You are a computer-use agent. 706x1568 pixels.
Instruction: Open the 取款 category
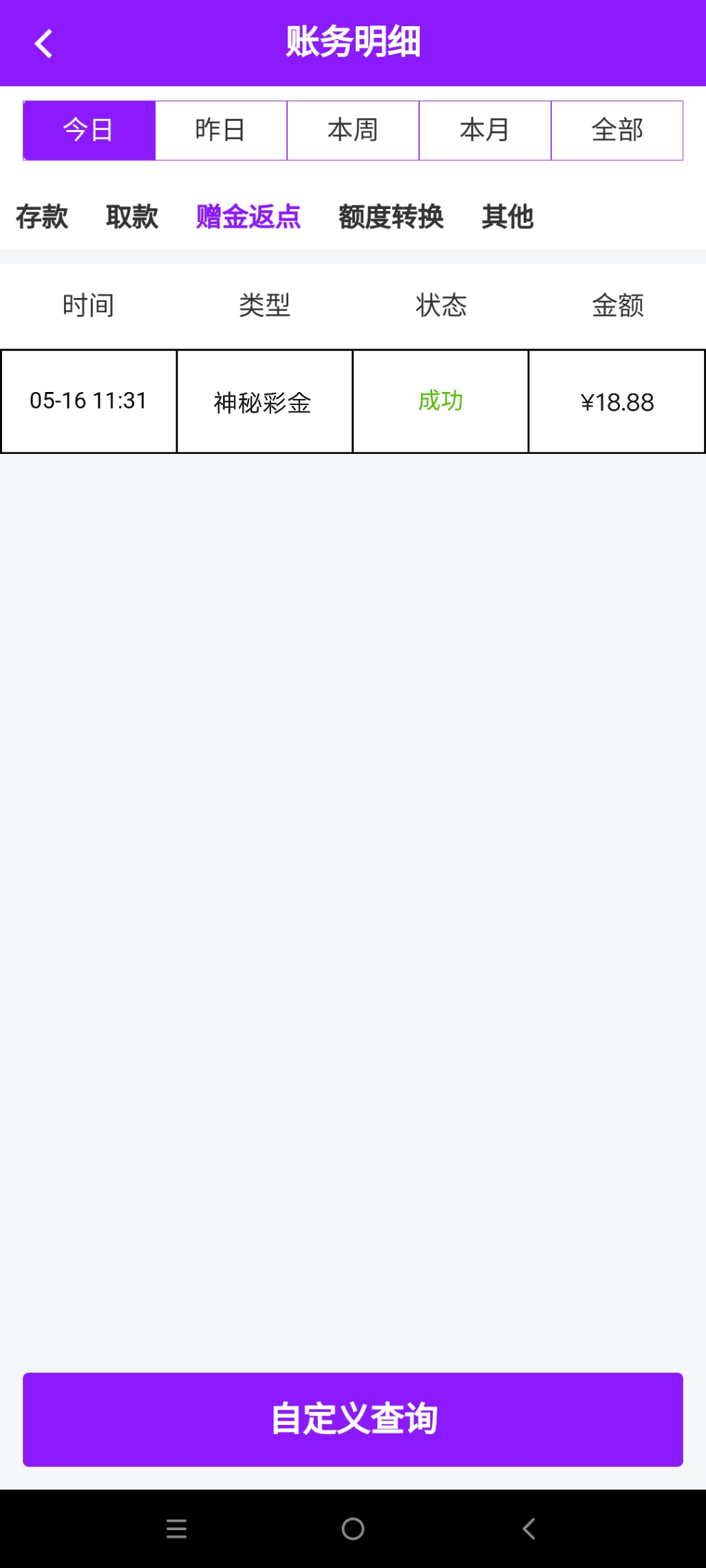(x=132, y=217)
